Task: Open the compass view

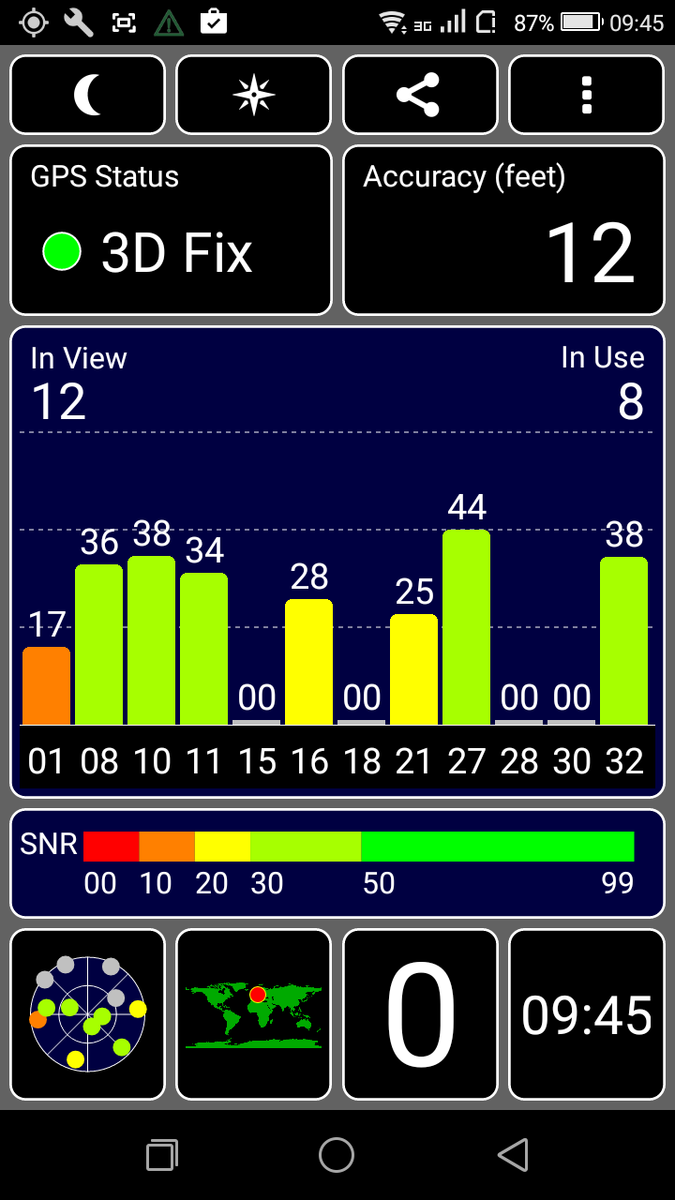Action: click(254, 95)
